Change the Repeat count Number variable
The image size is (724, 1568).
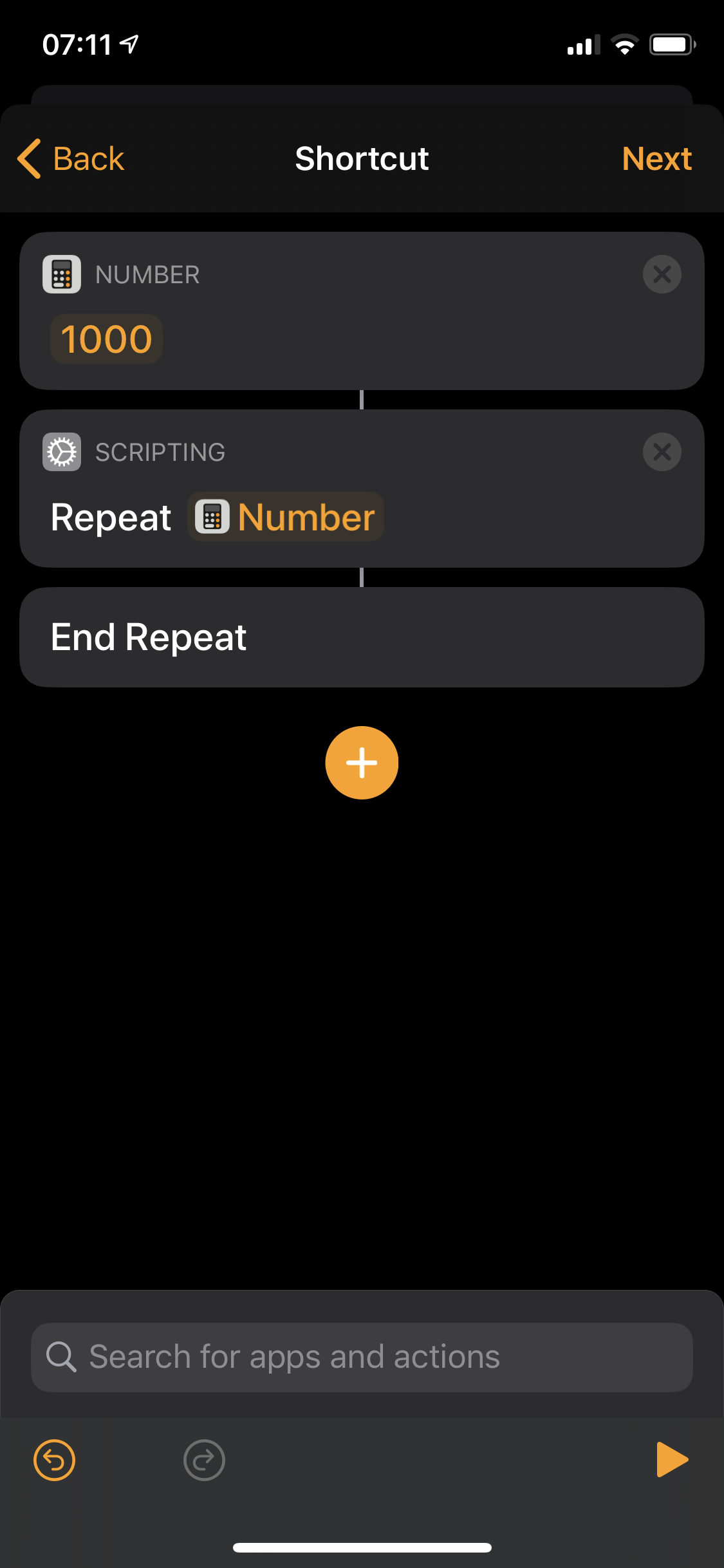pyautogui.click(x=286, y=517)
